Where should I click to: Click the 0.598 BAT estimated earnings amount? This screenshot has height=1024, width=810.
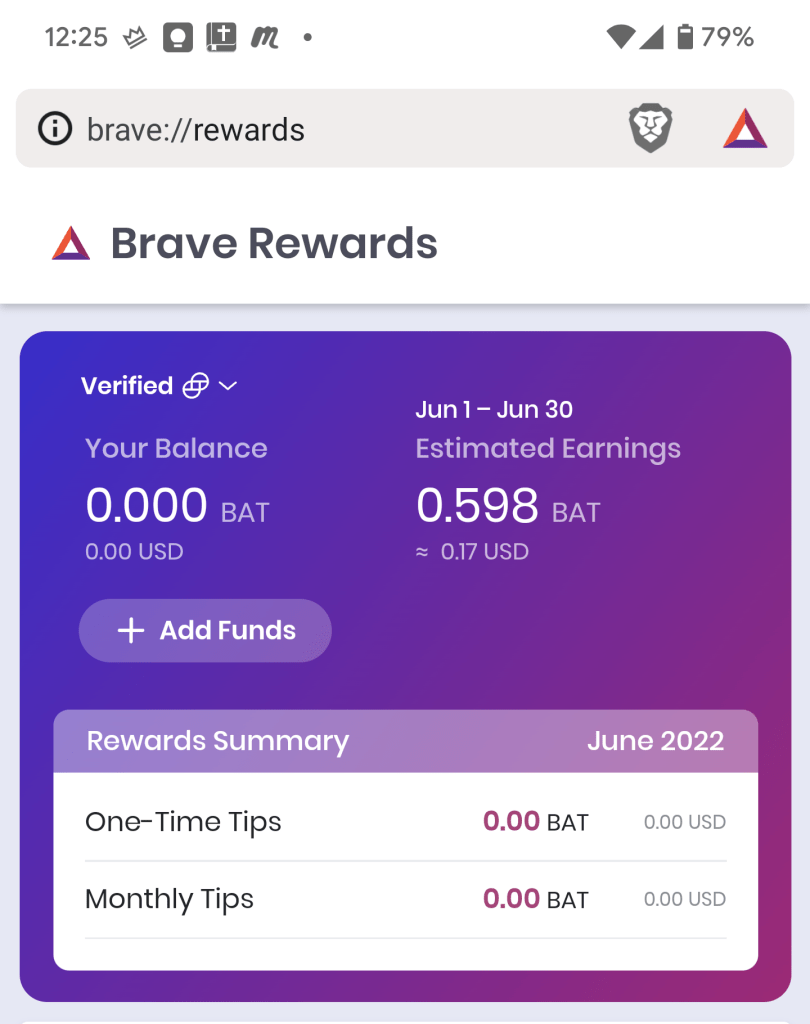tap(477, 505)
